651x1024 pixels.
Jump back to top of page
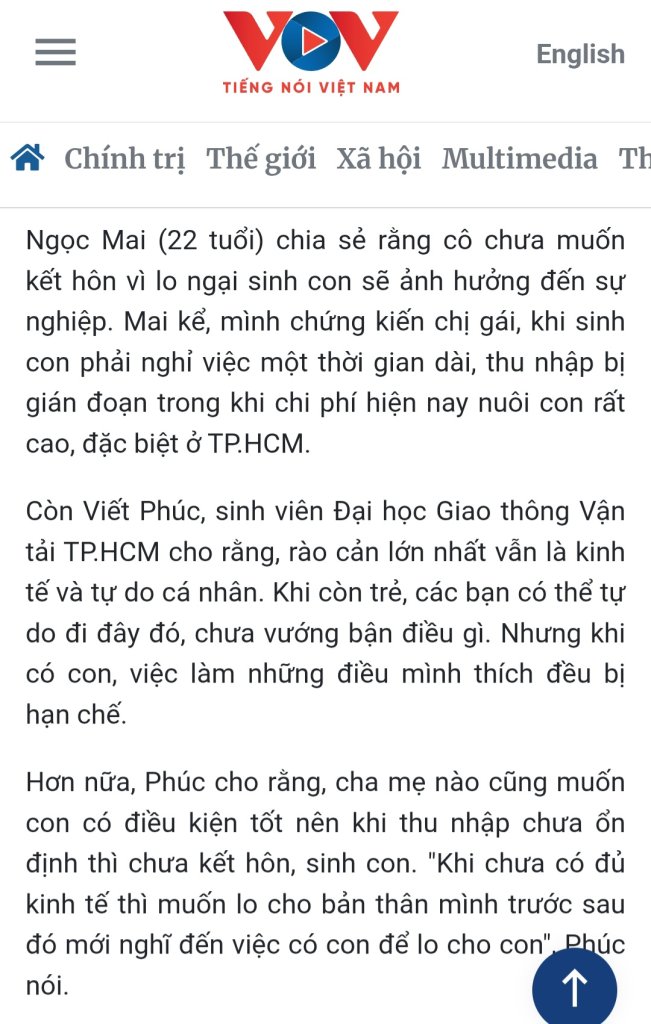(x=574, y=988)
